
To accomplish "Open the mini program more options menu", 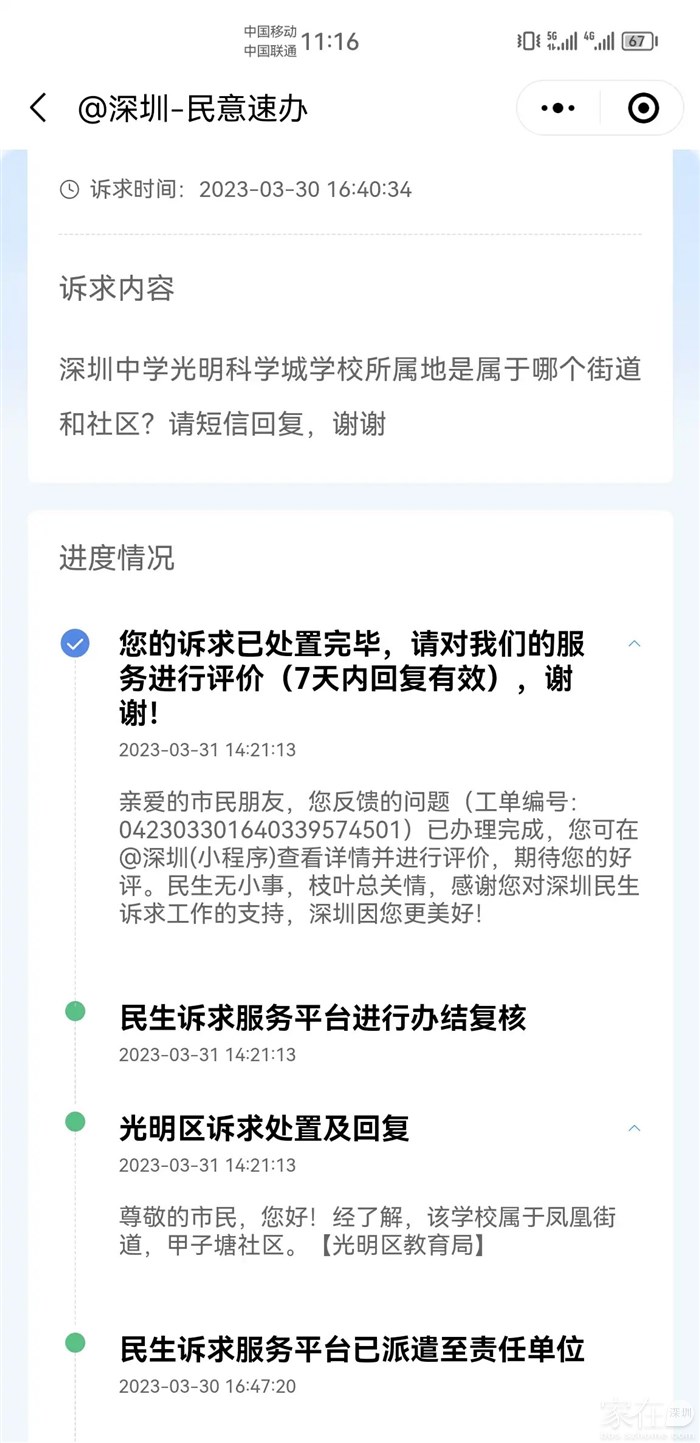I will [558, 108].
